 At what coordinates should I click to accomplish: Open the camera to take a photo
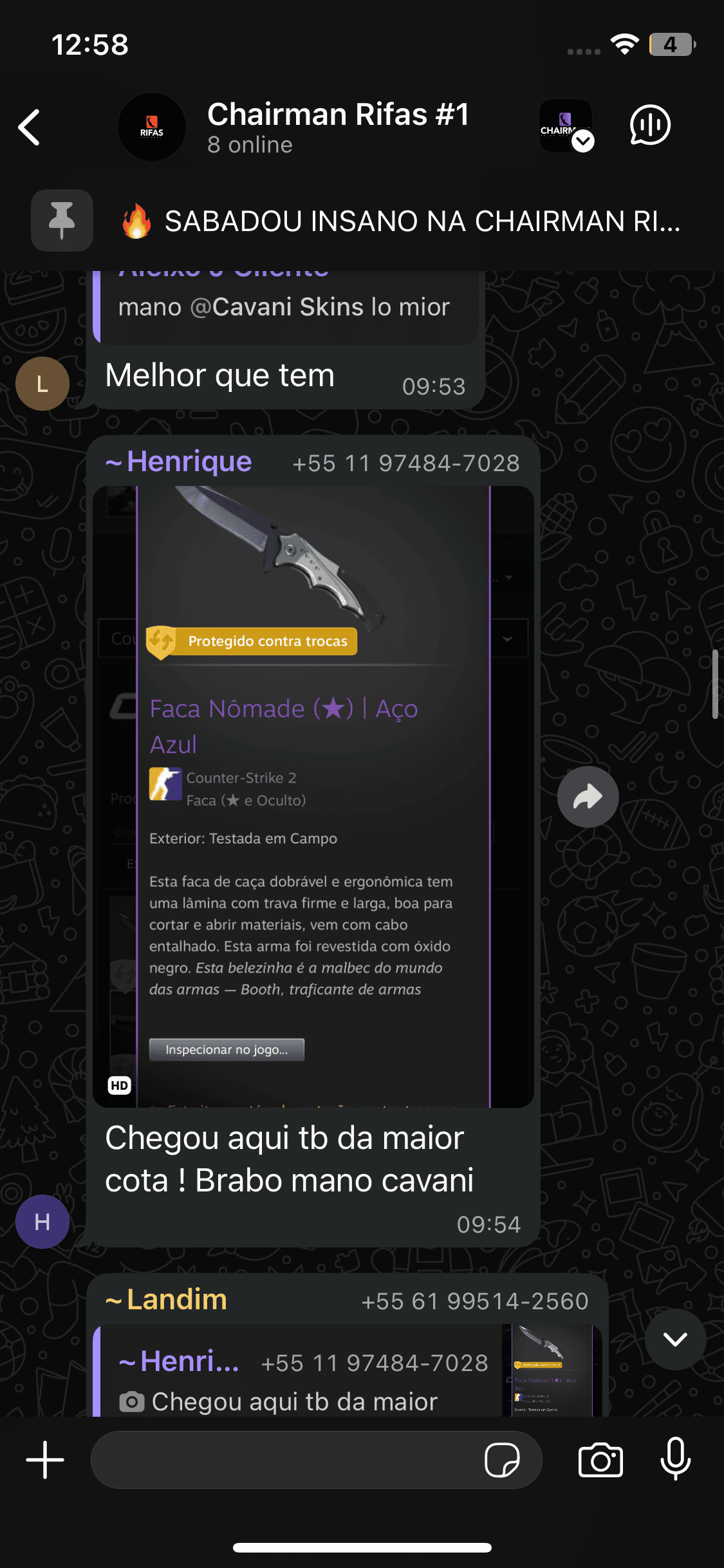(x=600, y=1460)
